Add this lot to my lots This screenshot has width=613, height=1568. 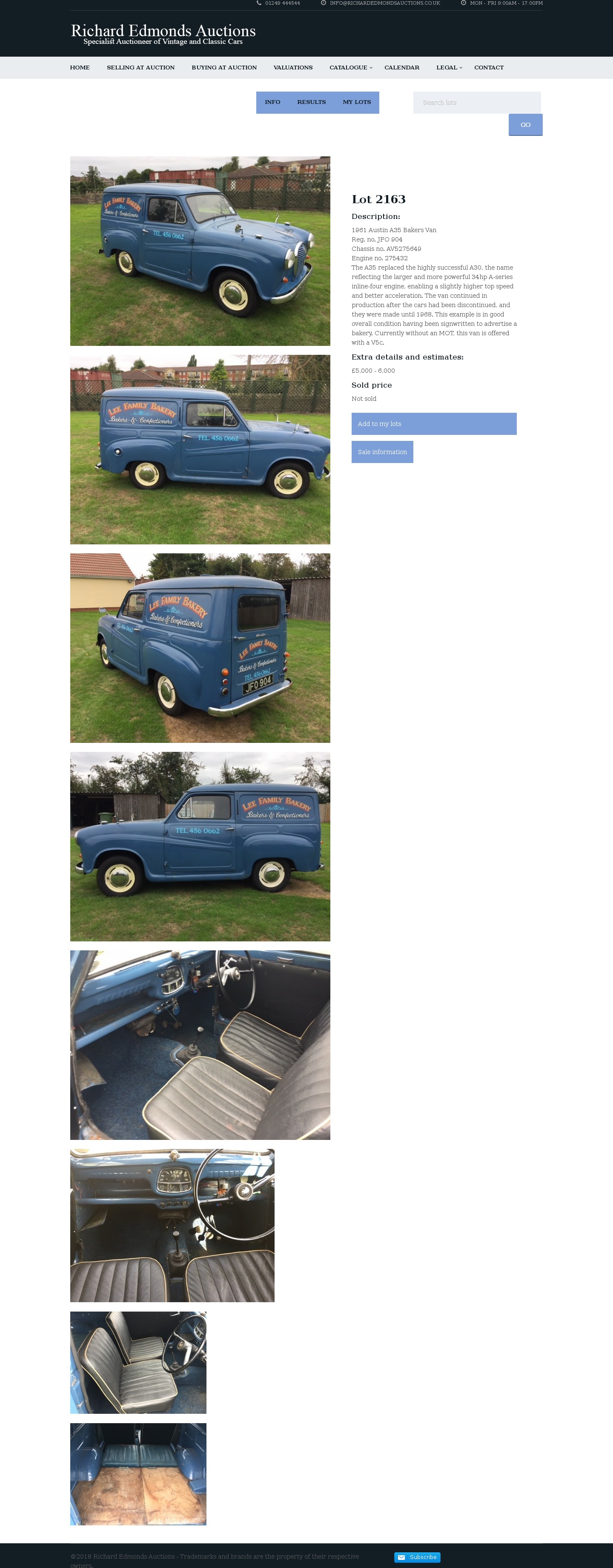(434, 424)
